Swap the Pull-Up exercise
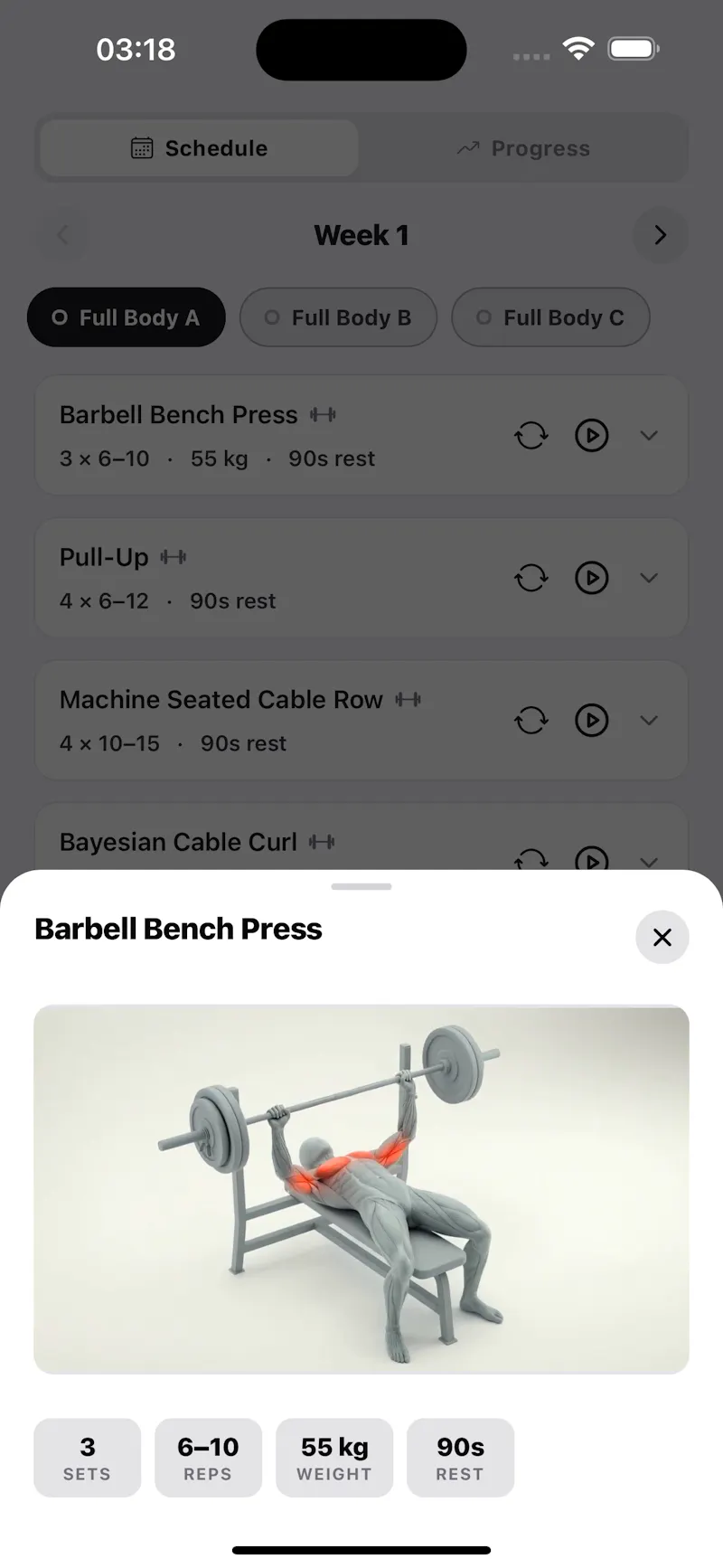This screenshot has width=723, height=1568. [531, 577]
